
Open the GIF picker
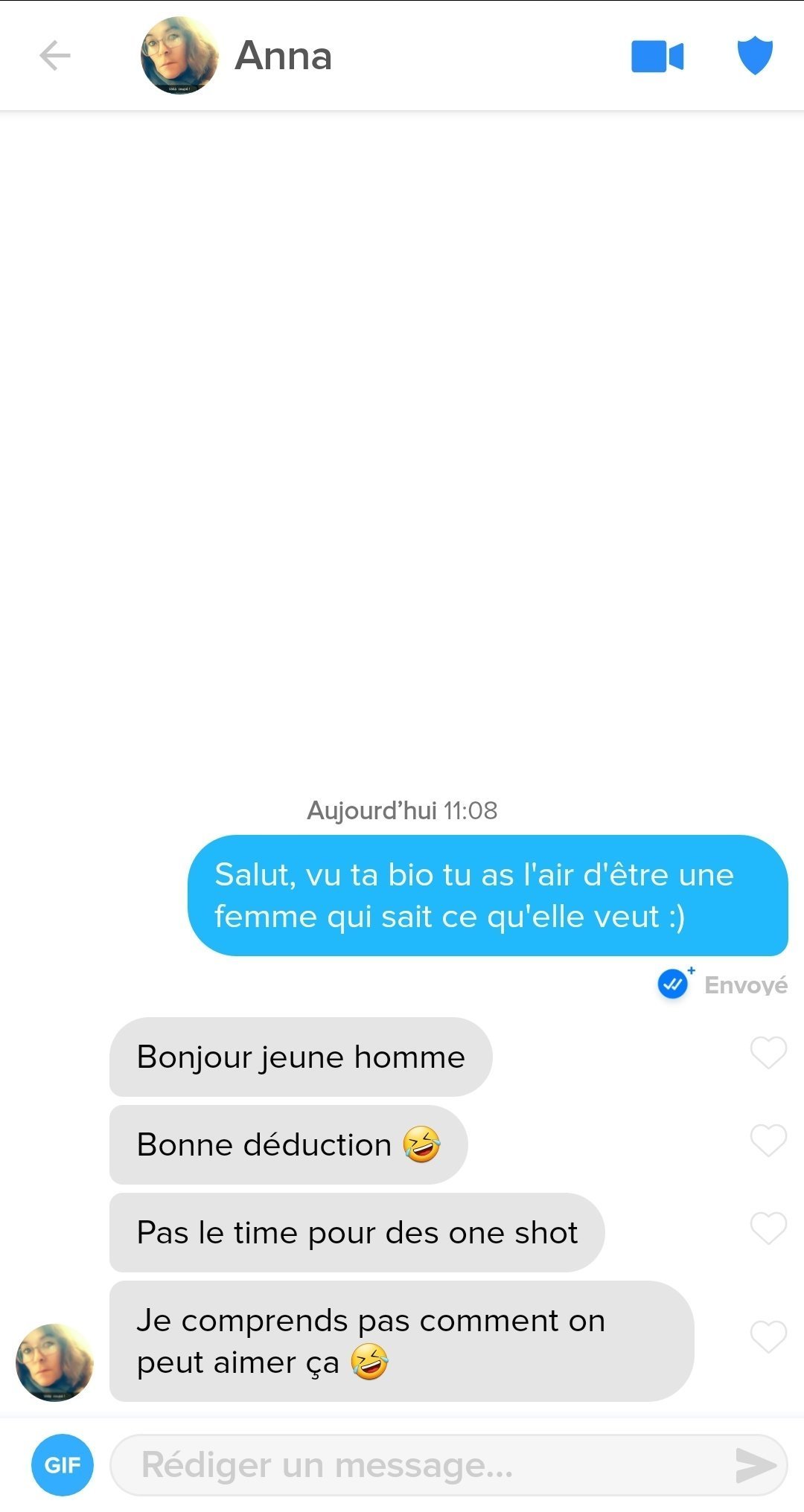pos(63,1465)
